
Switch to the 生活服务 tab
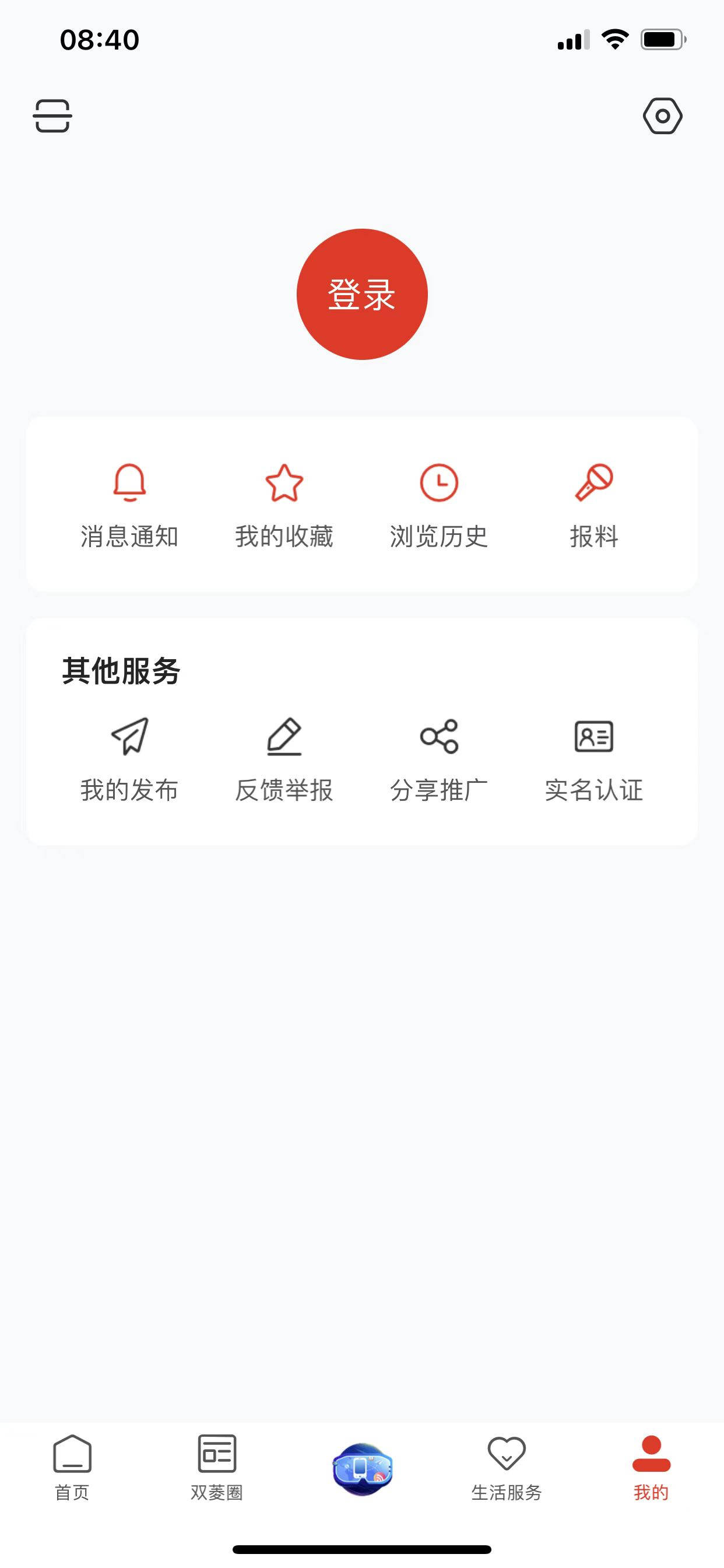pyautogui.click(x=507, y=1468)
